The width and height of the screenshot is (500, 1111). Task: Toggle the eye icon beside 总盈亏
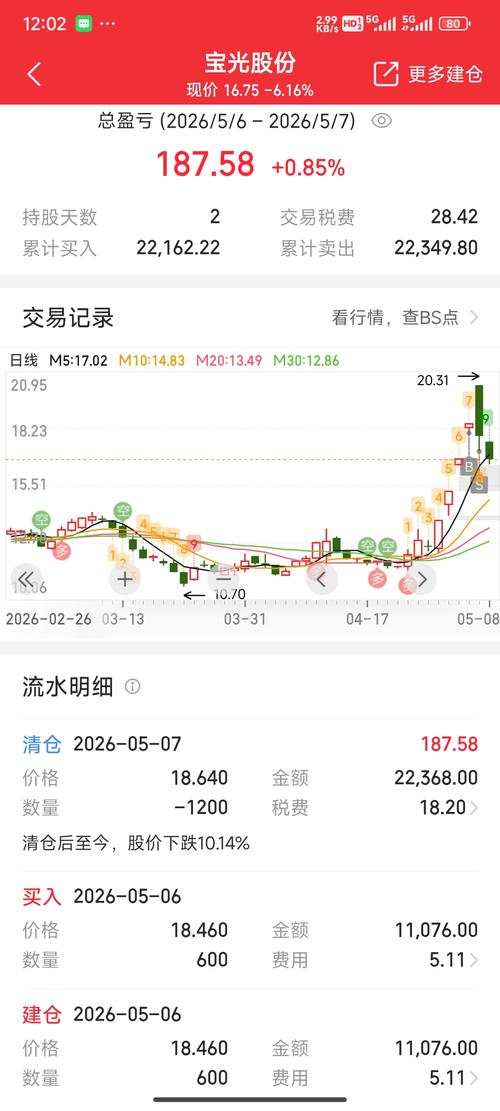point(382,121)
